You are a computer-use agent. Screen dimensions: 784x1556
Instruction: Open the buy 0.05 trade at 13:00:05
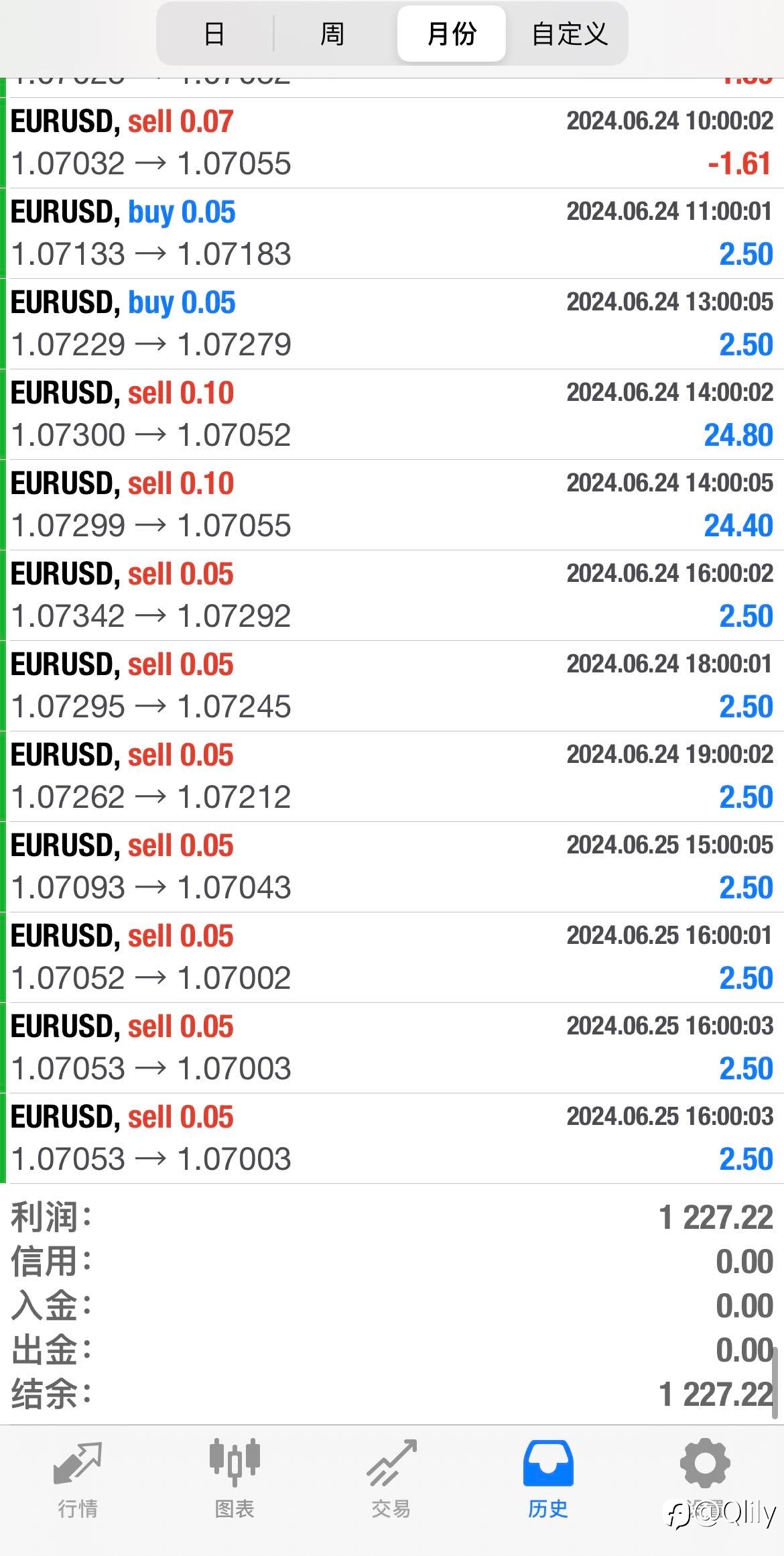(392, 324)
